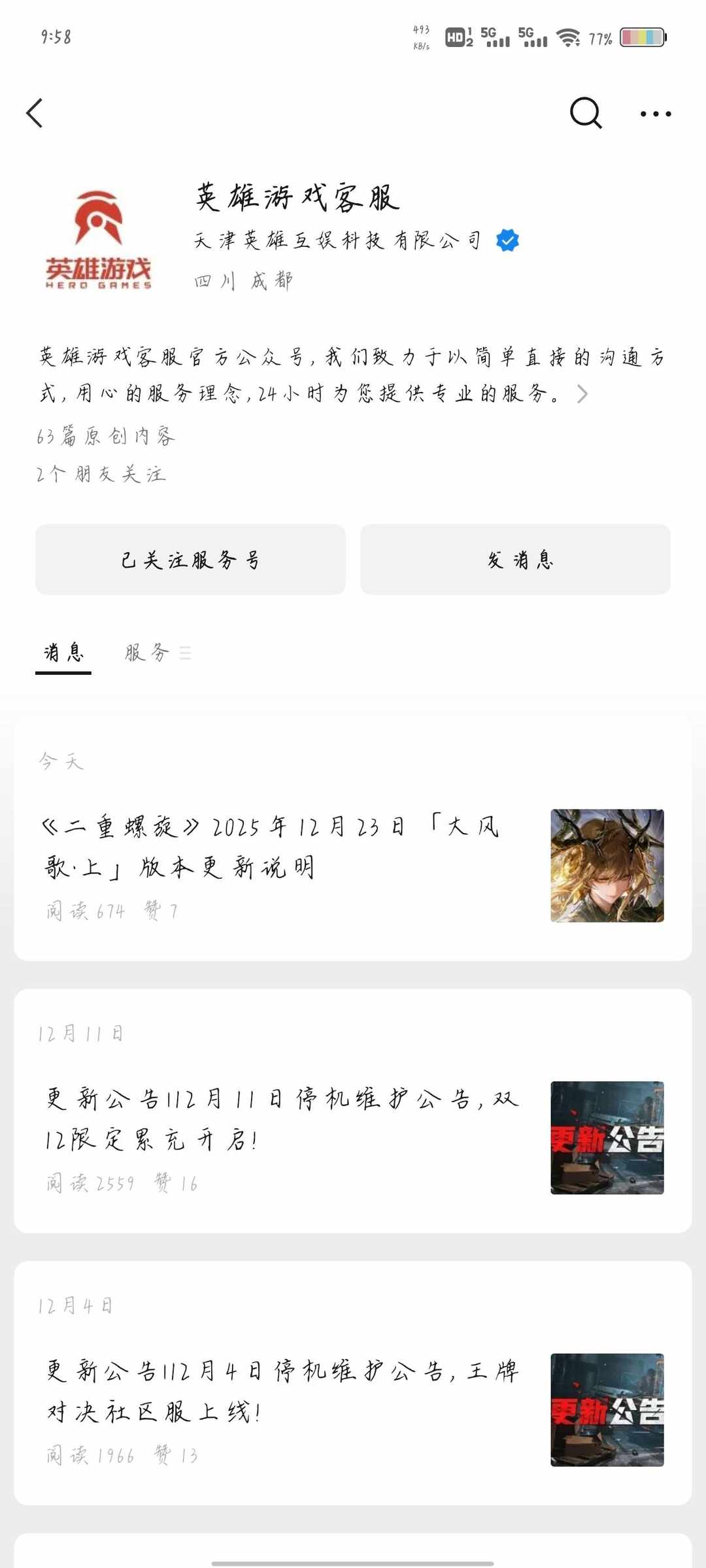Tap the 发消息 button to send a message
The width and height of the screenshot is (706, 1568).
pyautogui.click(x=514, y=559)
